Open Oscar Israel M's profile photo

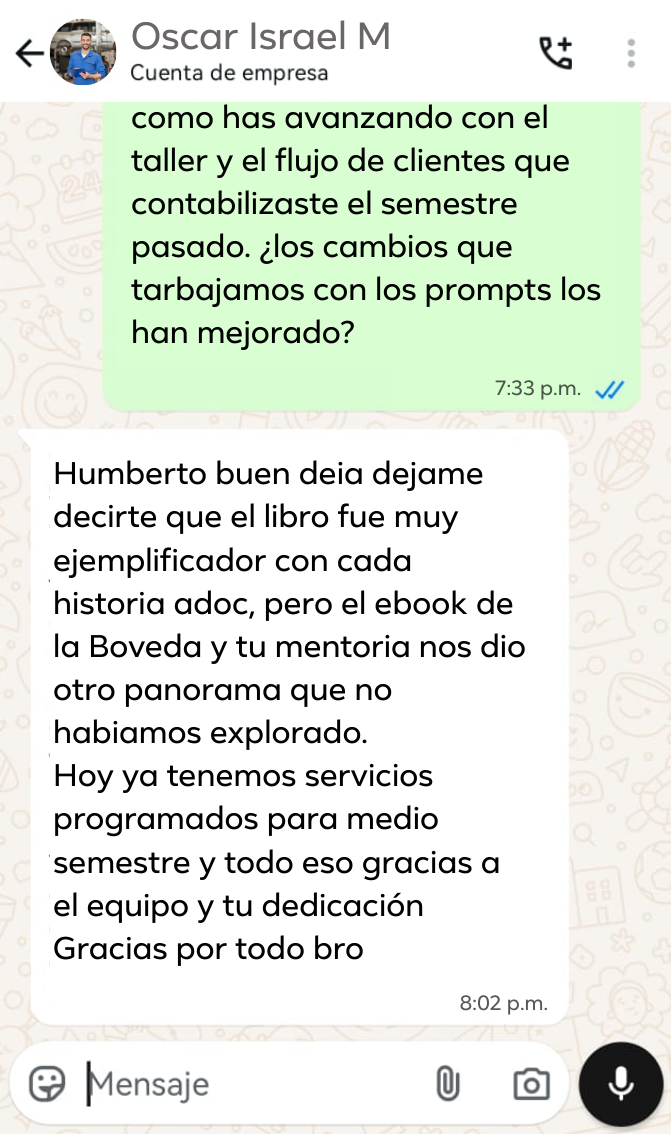(83, 52)
